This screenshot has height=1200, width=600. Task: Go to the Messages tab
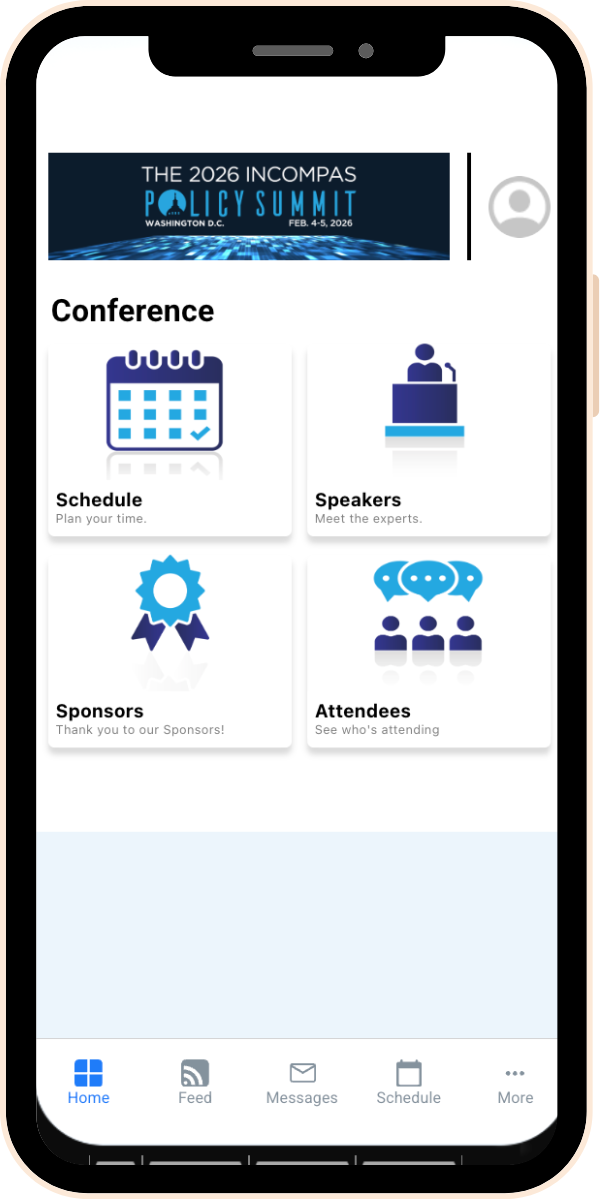[x=302, y=1082]
